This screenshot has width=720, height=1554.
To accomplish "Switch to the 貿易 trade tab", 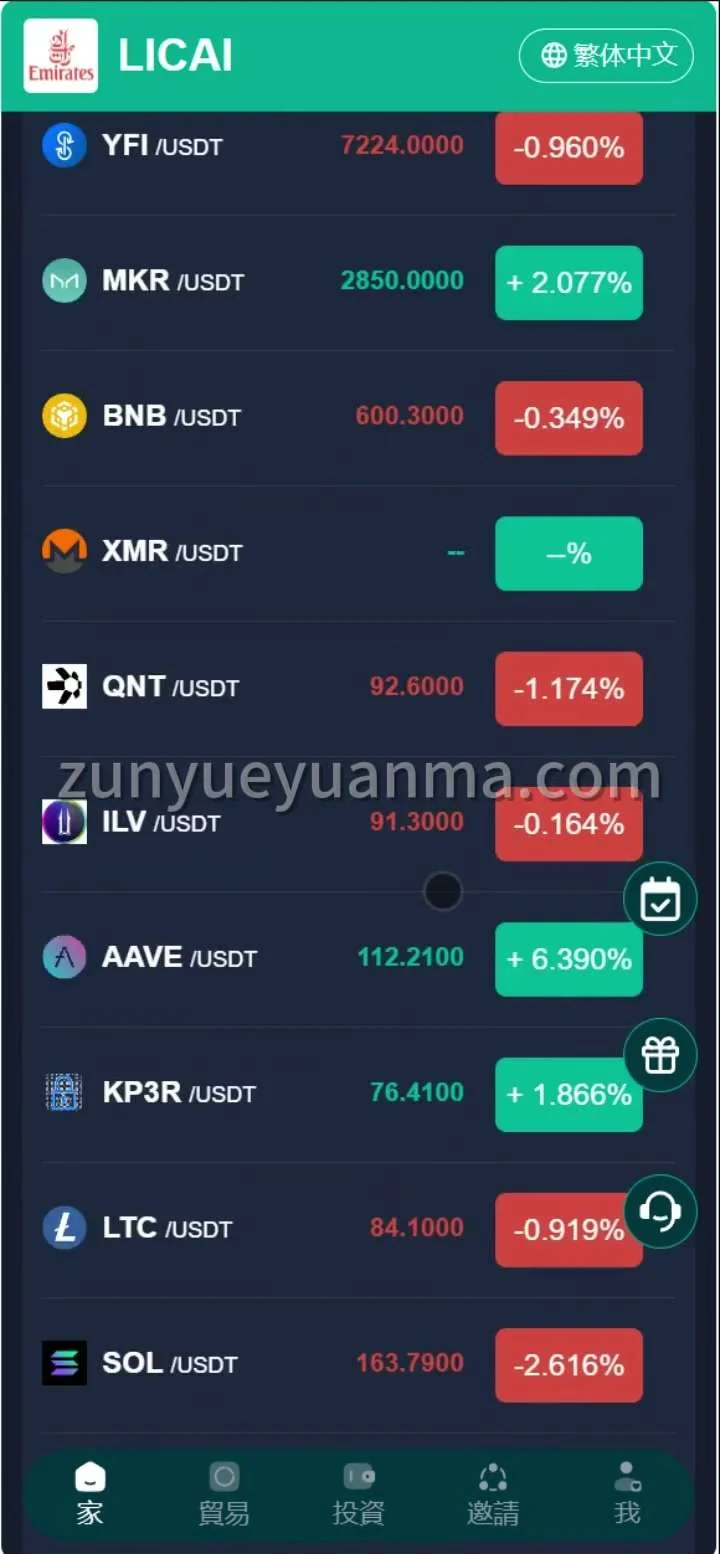I will point(224,1493).
